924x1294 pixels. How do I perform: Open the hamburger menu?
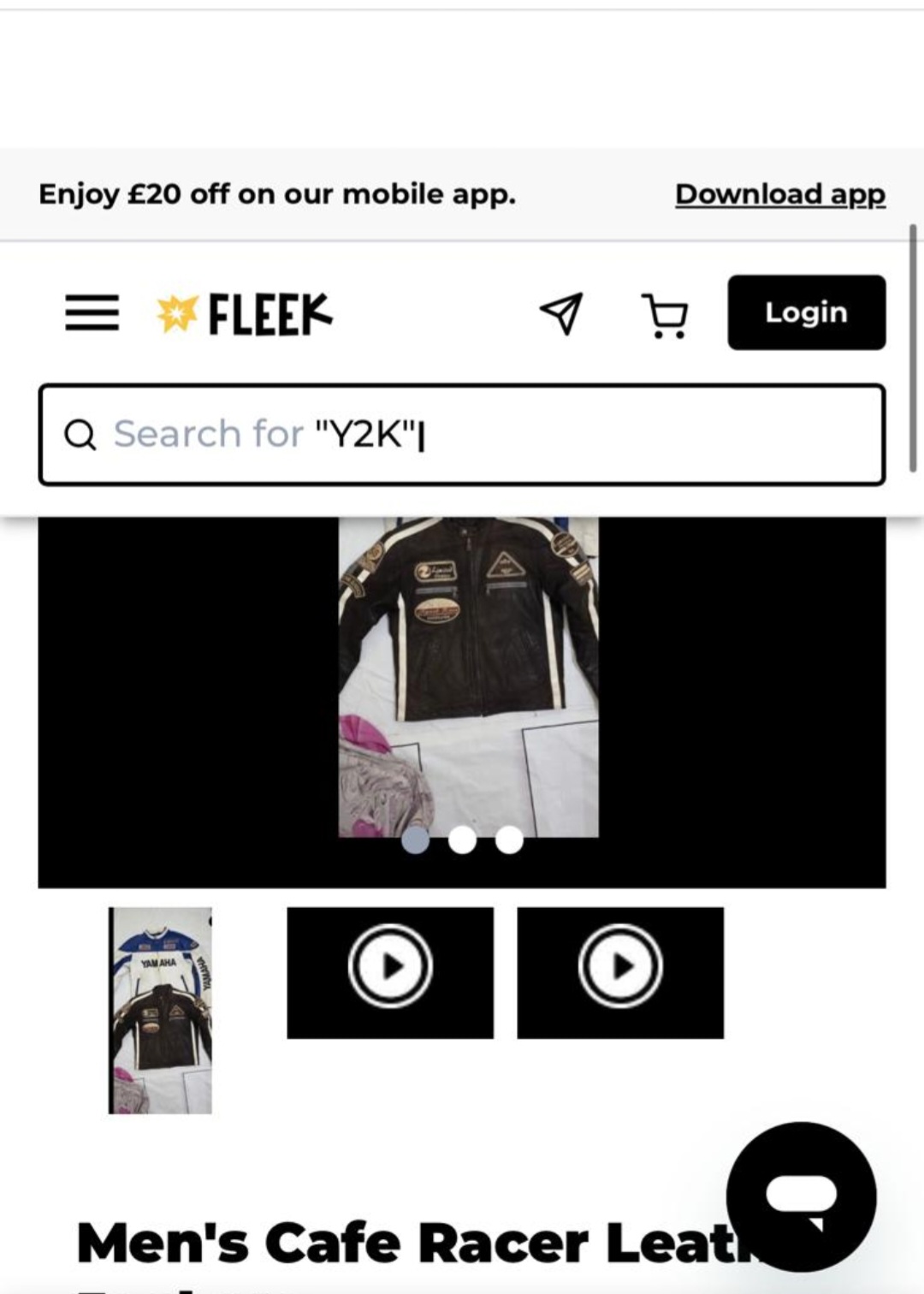tap(92, 313)
